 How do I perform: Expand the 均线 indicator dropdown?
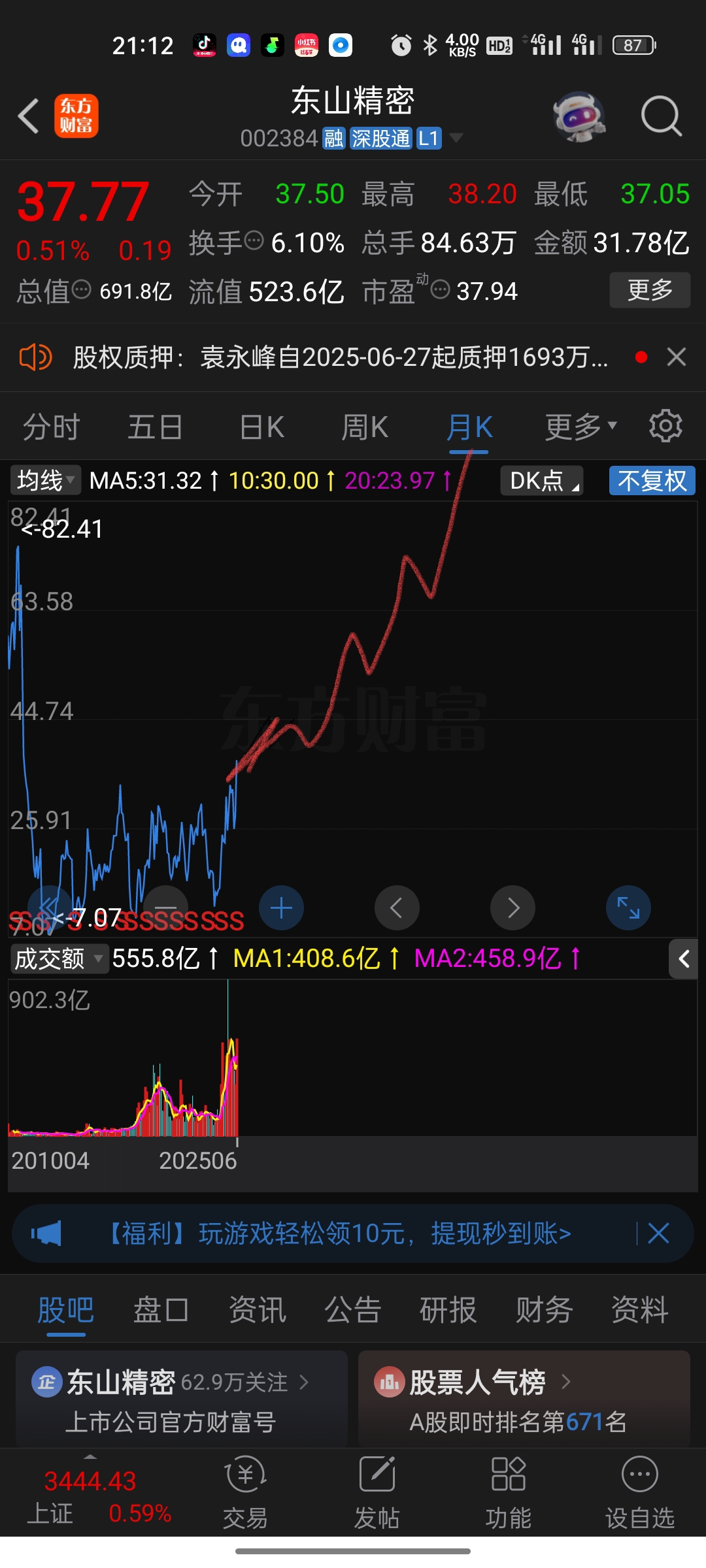[x=45, y=480]
